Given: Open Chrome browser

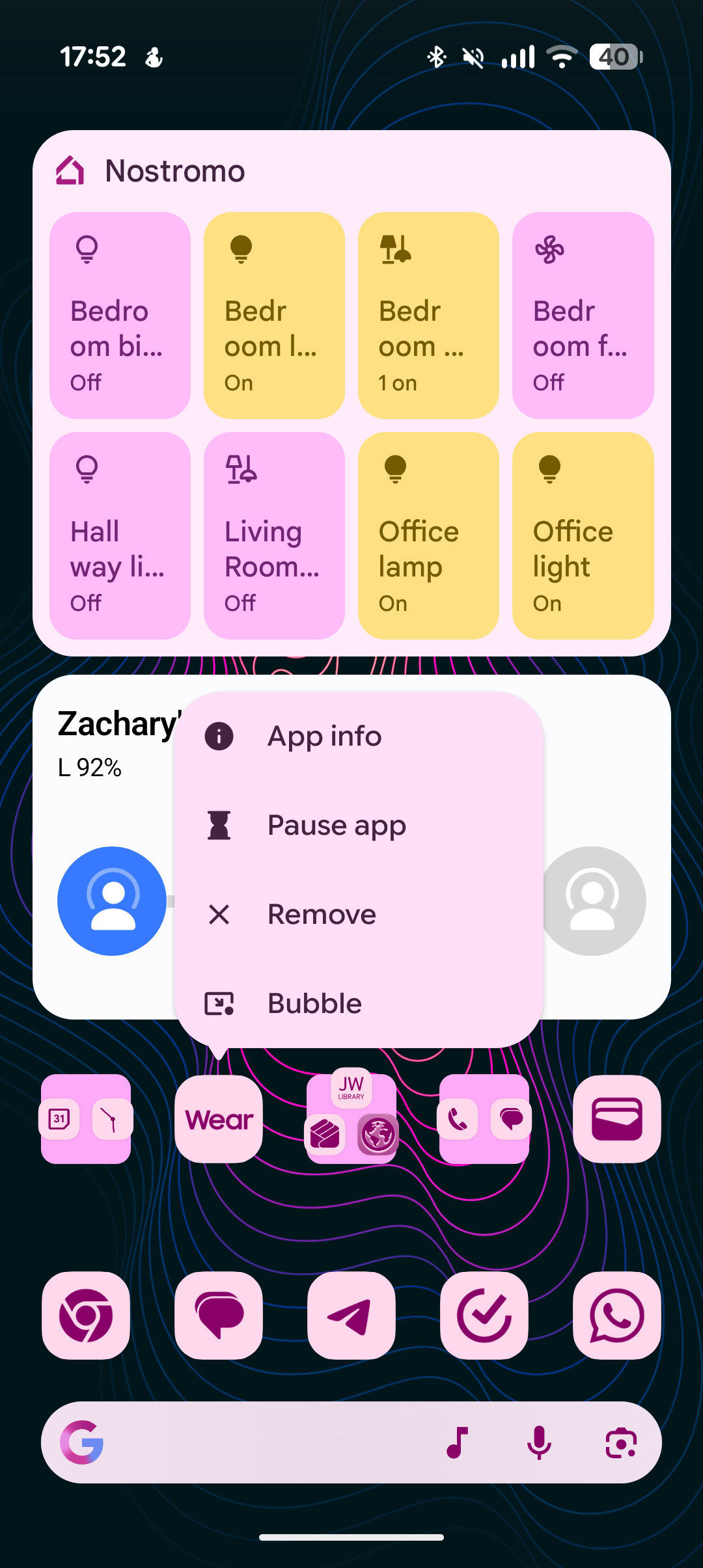Looking at the screenshot, I should (x=86, y=1316).
